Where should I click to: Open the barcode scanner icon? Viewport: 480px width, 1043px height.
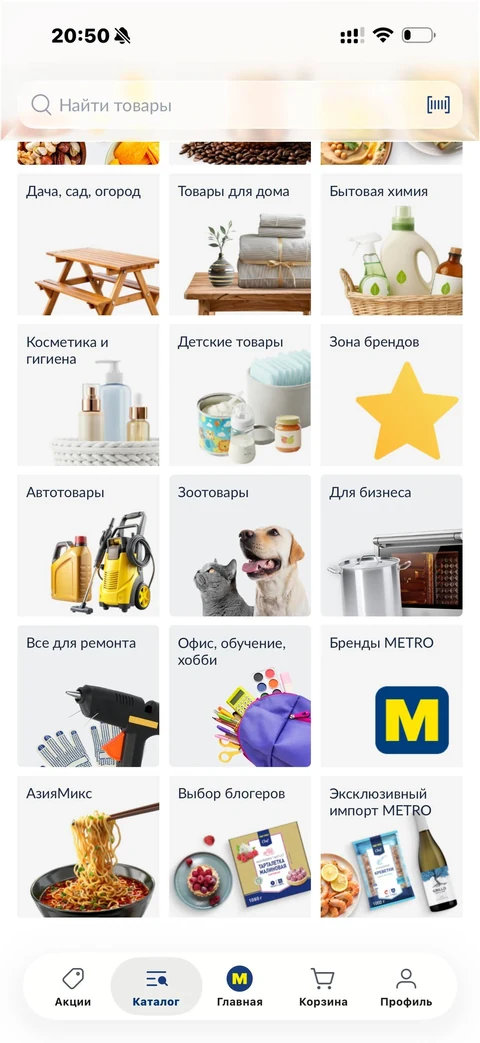[x=438, y=104]
